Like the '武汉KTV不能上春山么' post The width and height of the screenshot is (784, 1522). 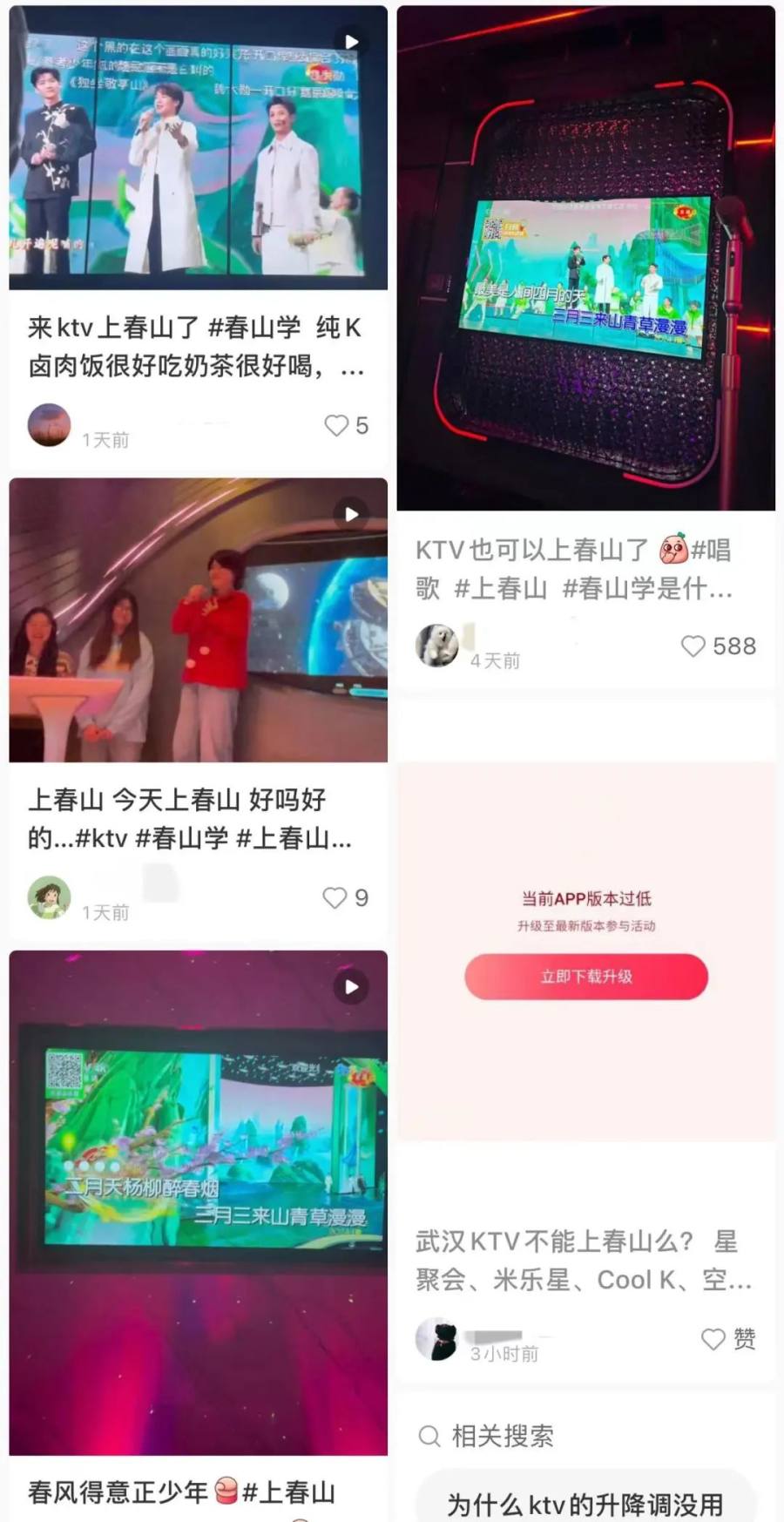pos(713,1339)
